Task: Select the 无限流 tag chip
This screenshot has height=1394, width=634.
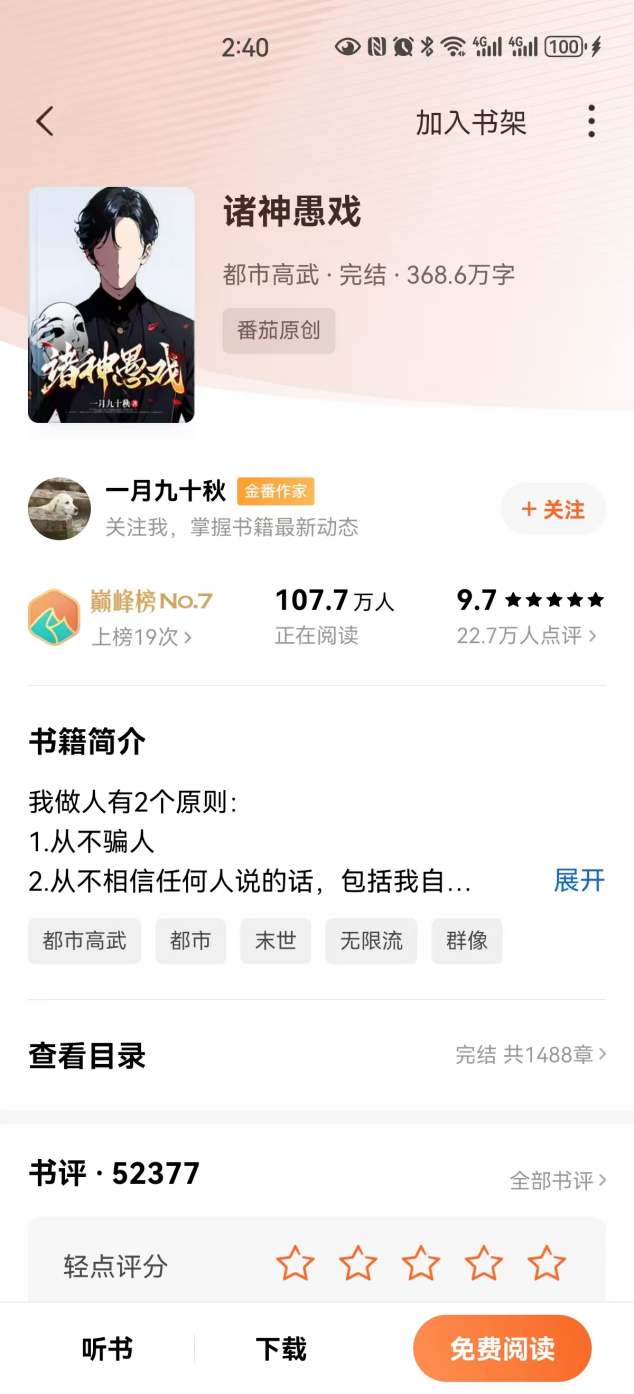Action: tap(371, 941)
